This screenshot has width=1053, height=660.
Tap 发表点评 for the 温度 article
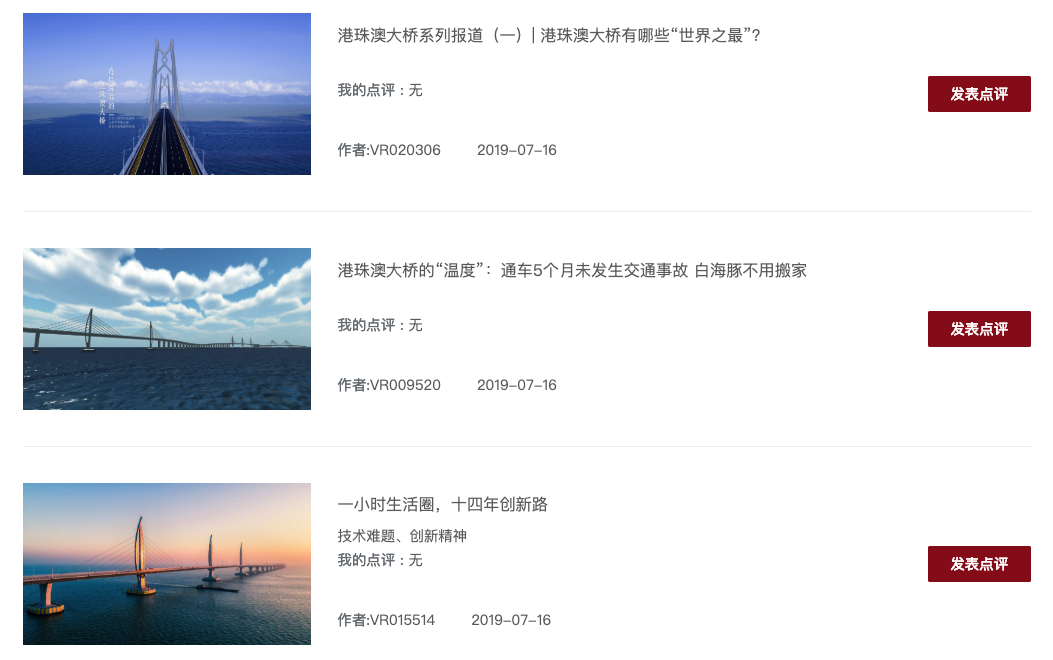coord(978,329)
